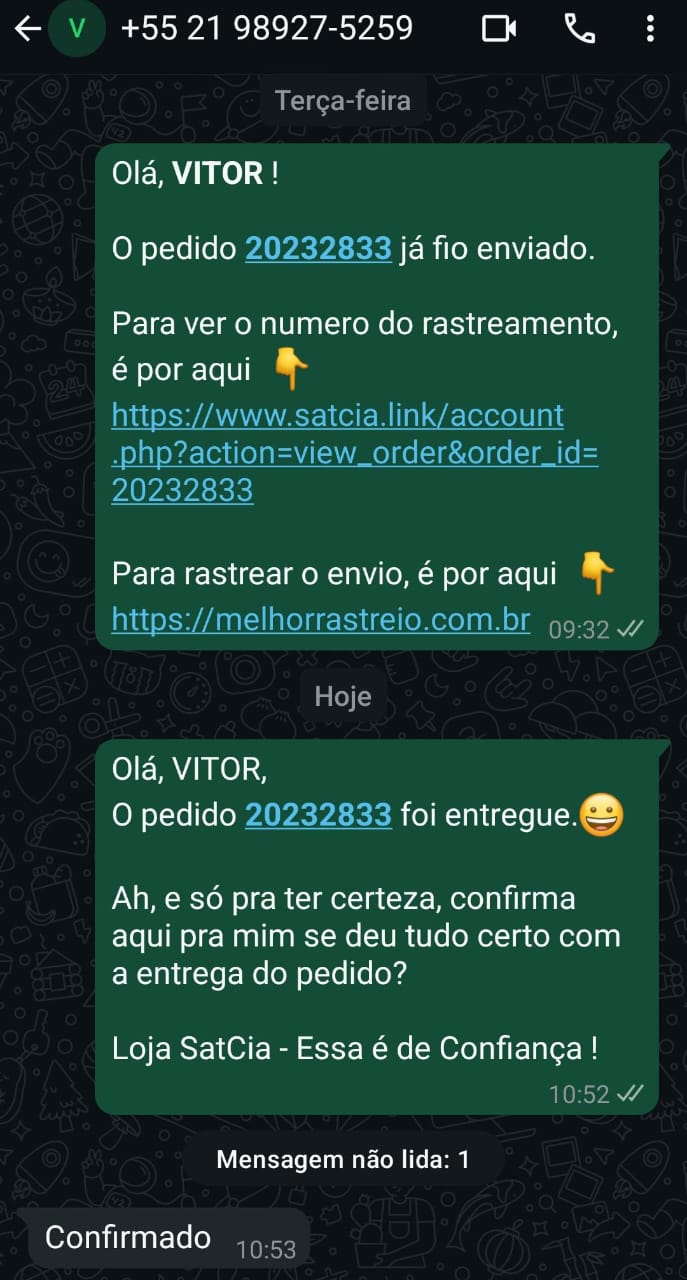Go back using the arrow
Viewport: 687px width, 1280px height.
27,29
